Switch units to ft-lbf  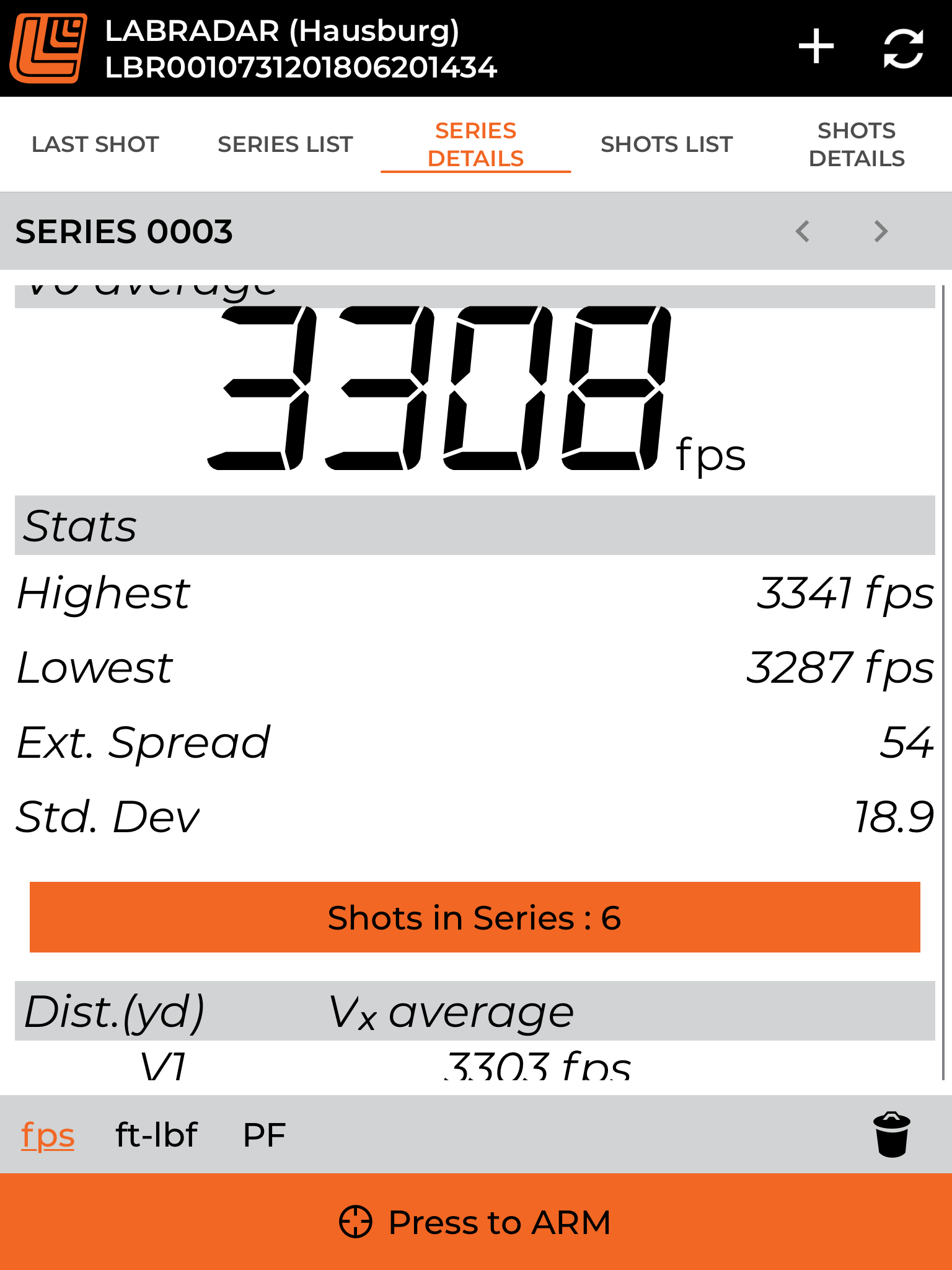click(x=156, y=1135)
